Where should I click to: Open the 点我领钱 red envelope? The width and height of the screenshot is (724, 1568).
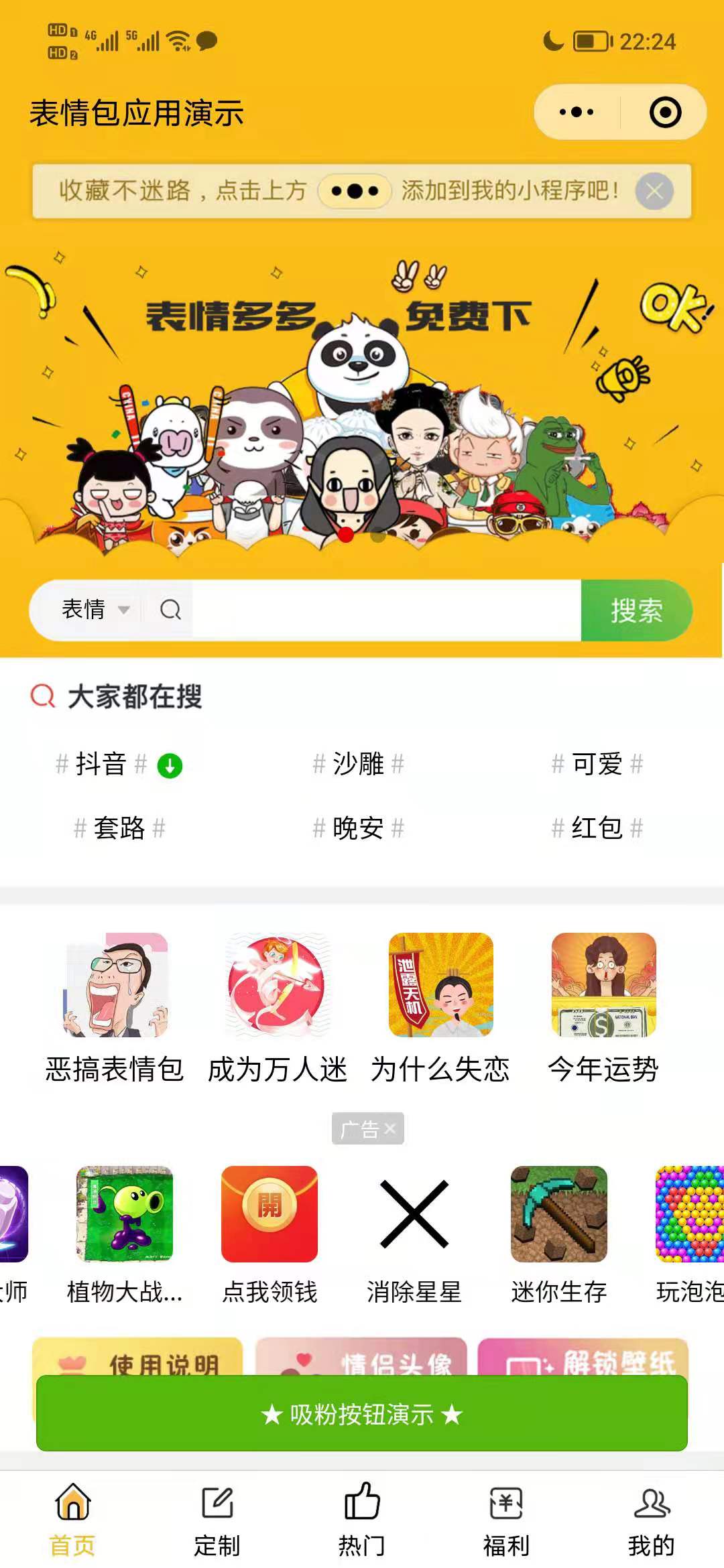click(x=269, y=1233)
